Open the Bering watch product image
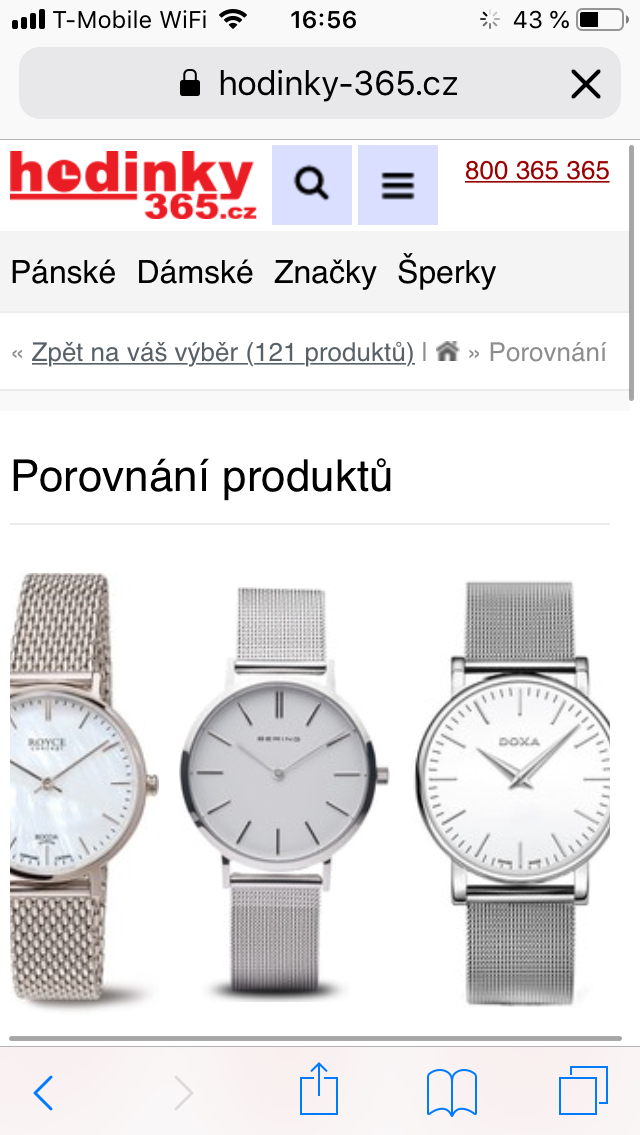 (283, 790)
